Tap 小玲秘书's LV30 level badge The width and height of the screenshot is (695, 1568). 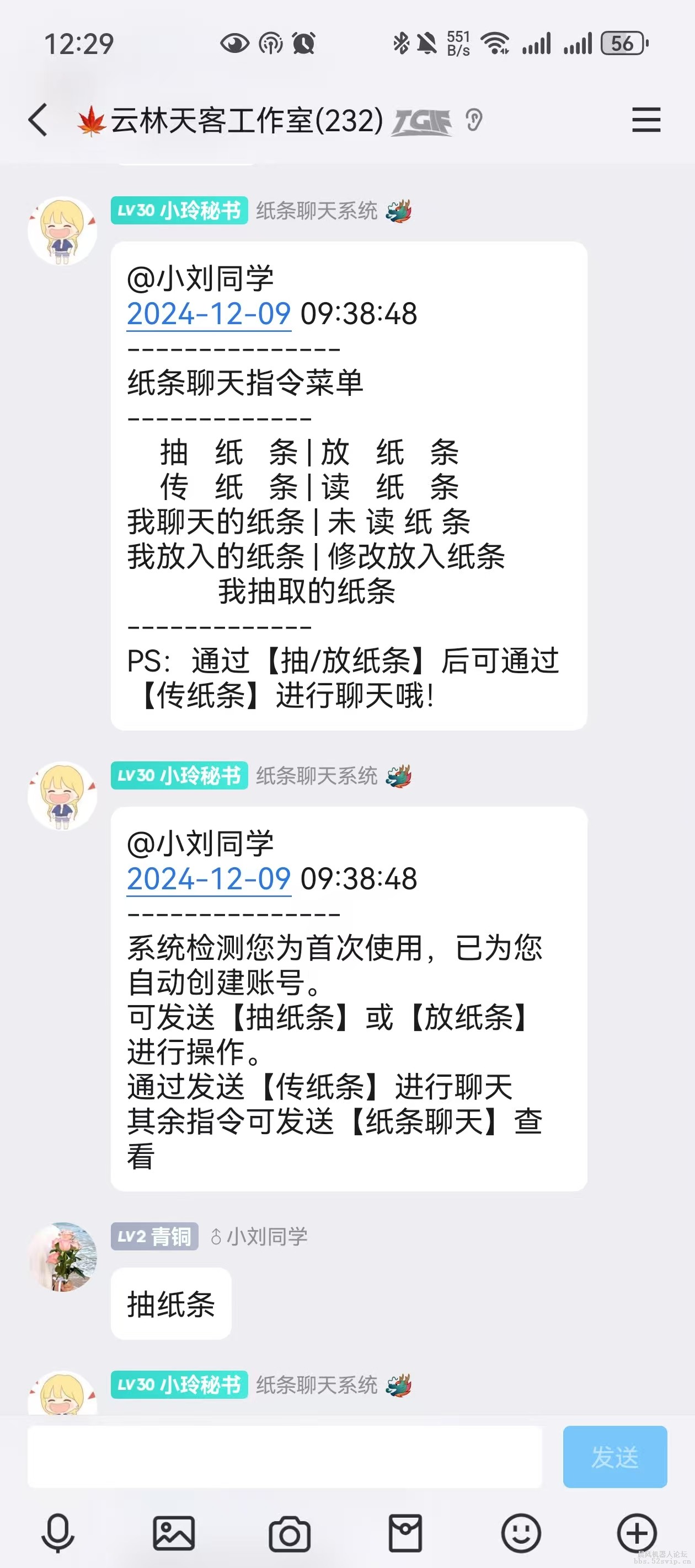click(179, 211)
